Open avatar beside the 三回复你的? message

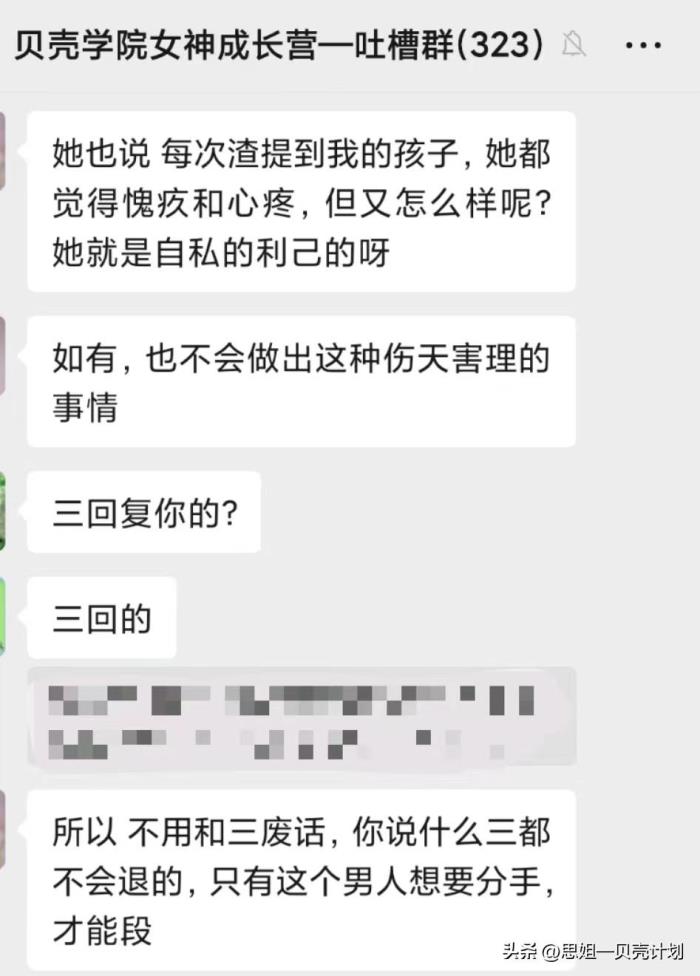coord(3,510)
